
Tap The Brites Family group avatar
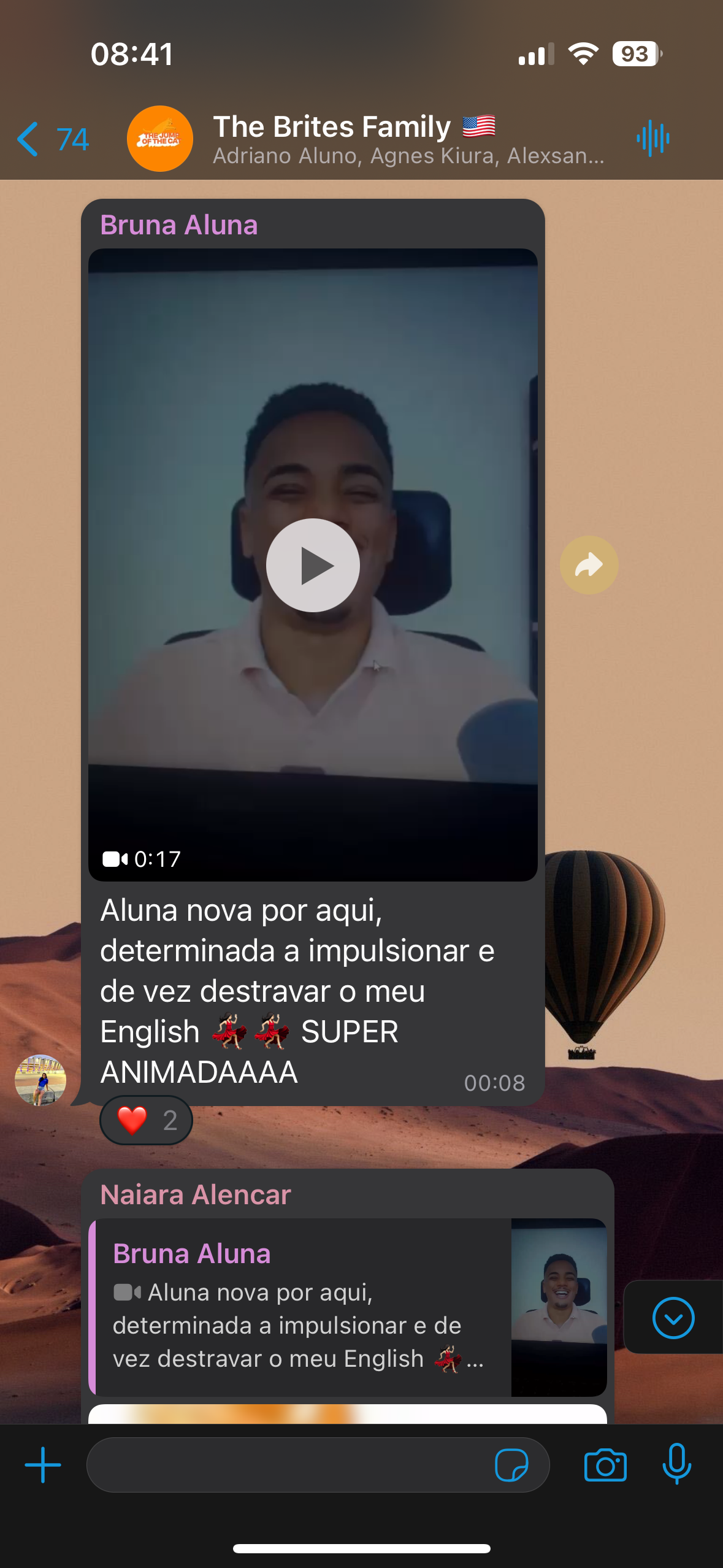pos(160,139)
